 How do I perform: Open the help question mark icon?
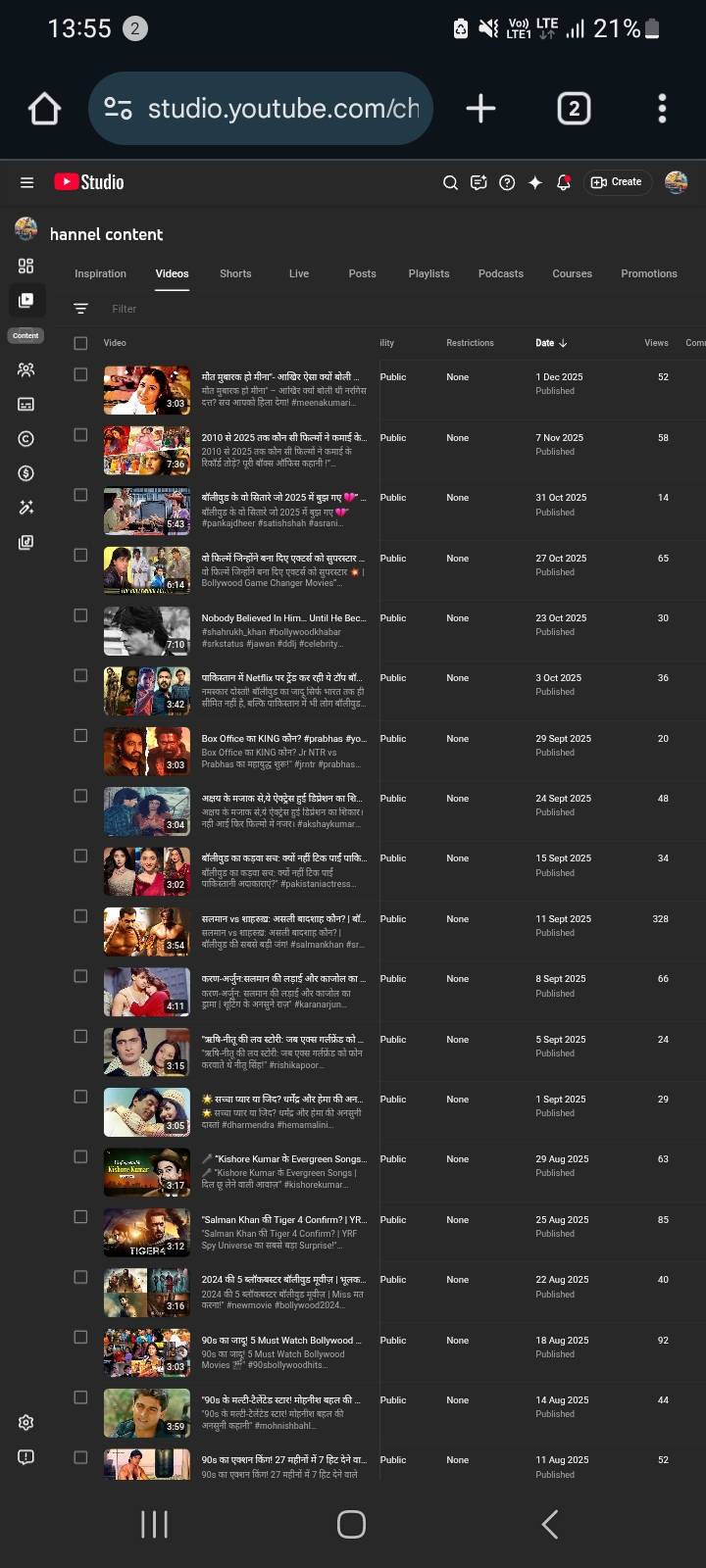[x=507, y=182]
